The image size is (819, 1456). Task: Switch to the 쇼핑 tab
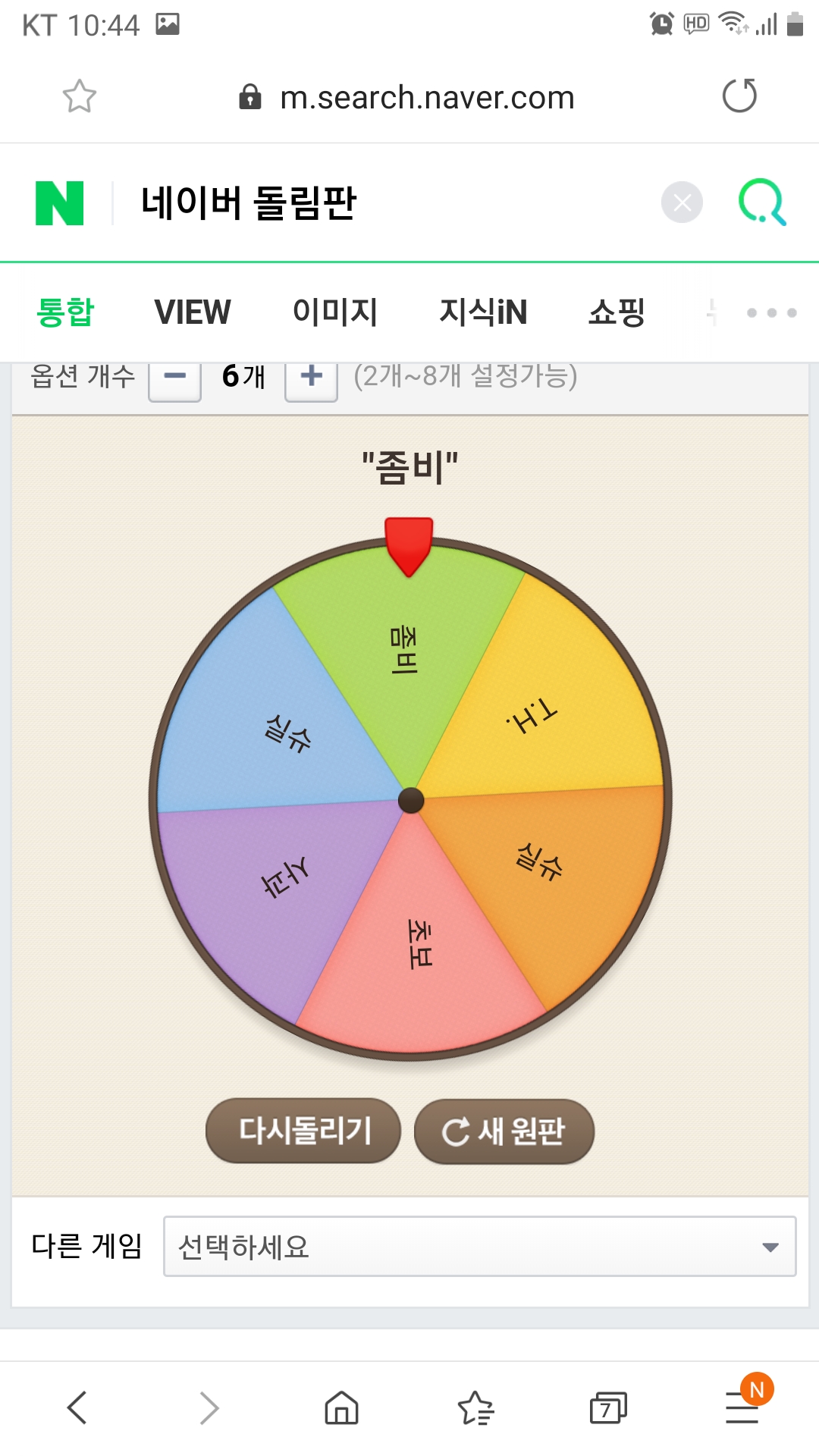coord(617,312)
